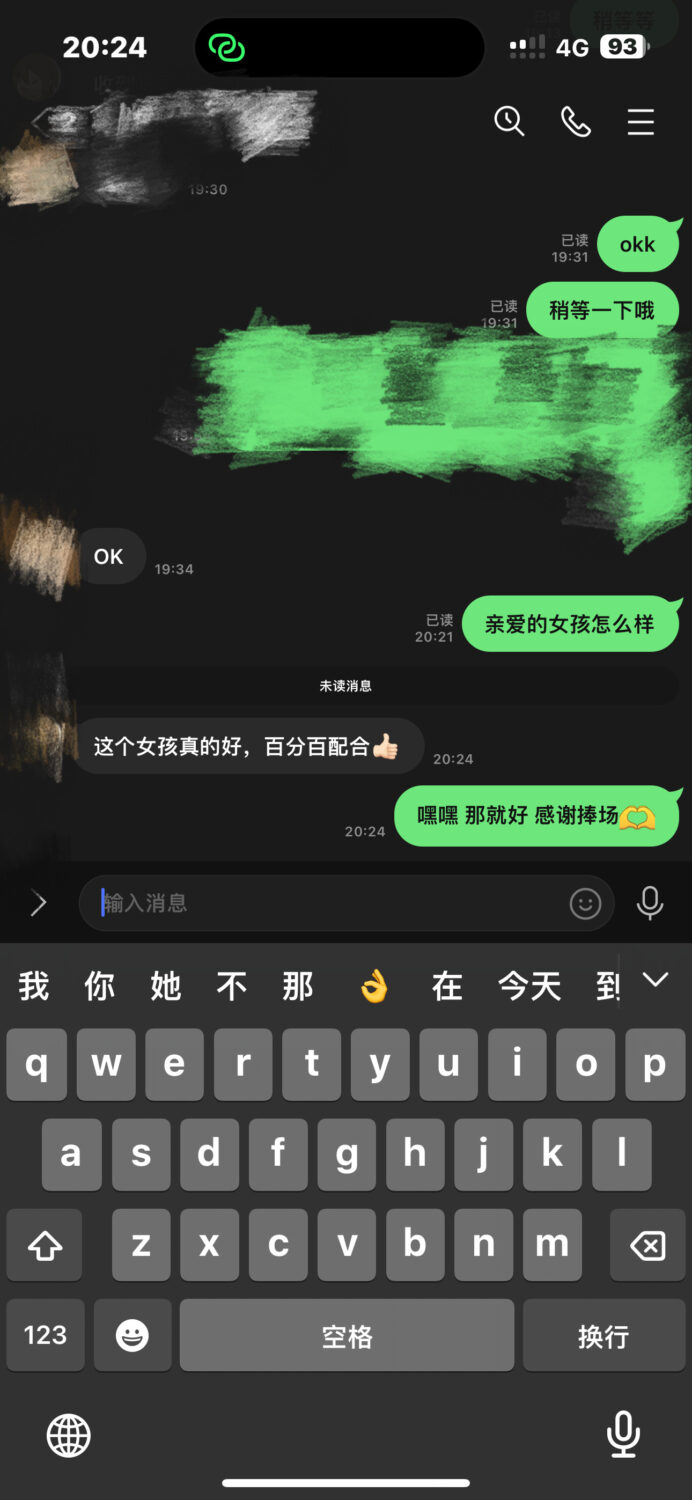Switch keyboard language with globe
The height and width of the screenshot is (1500, 692).
(x=69, y=1436)
